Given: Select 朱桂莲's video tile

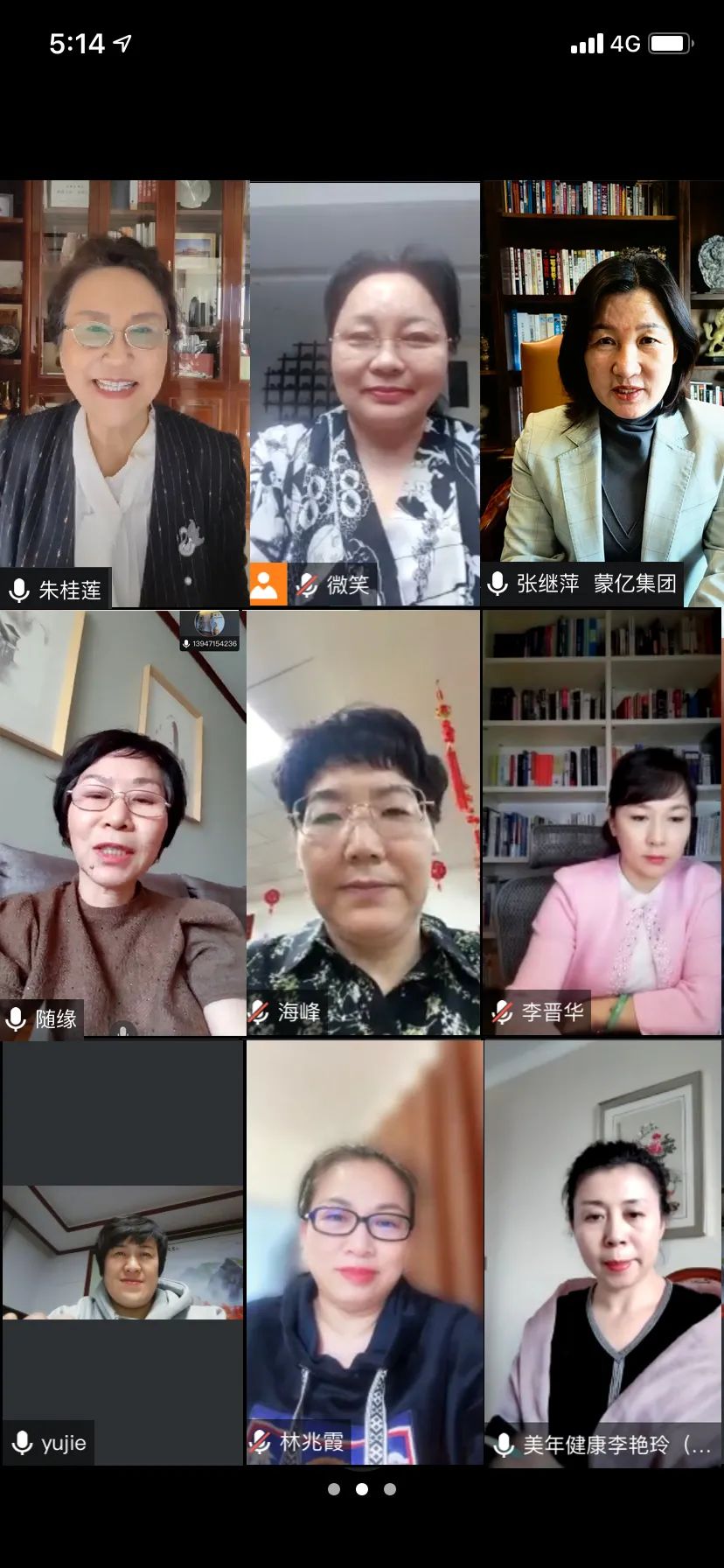Looking at the screenshot, I should (122, 394).
